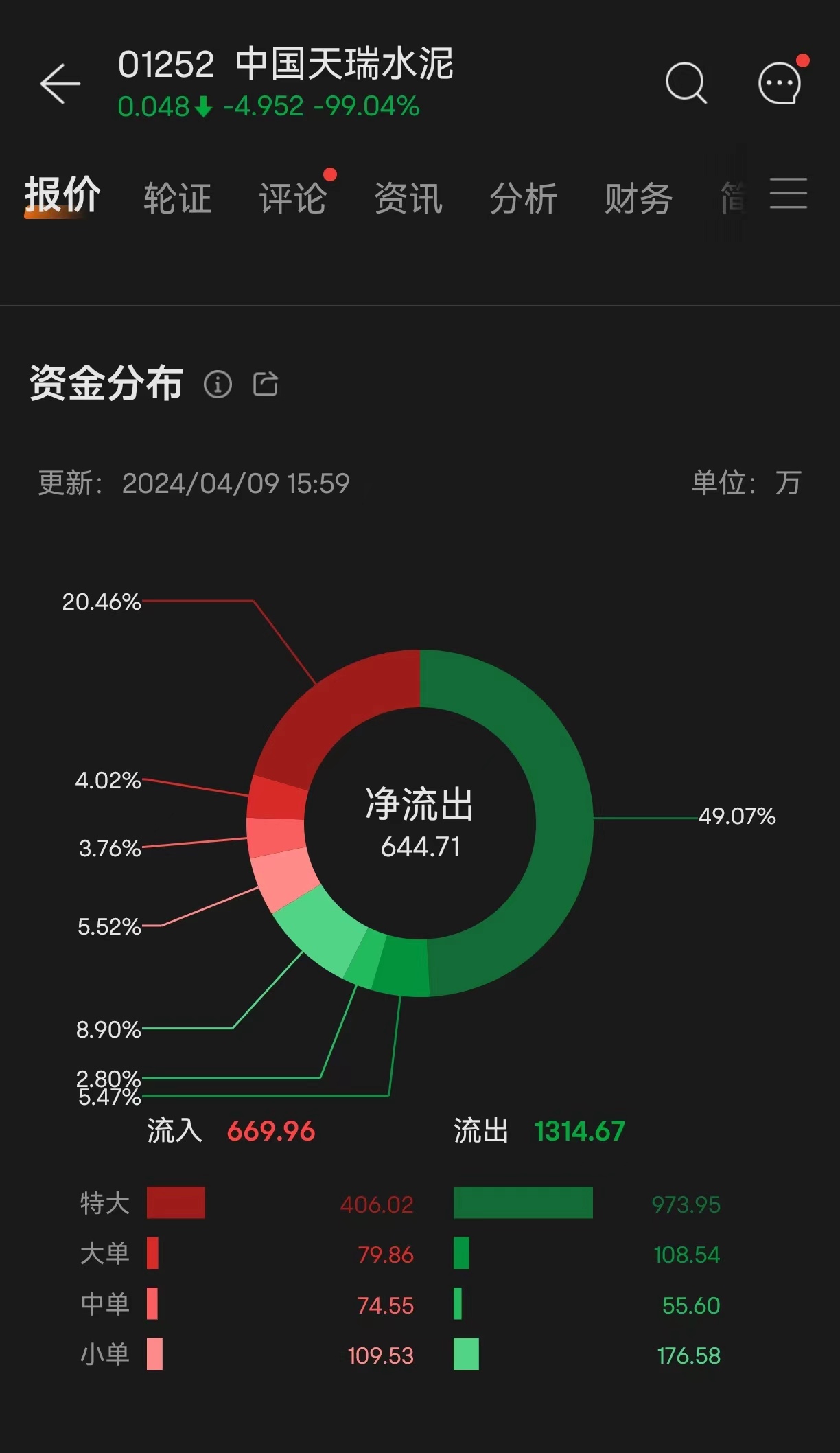840x1453 pixels.
Task: Share the 资金分布 chart
Action: (x=266, y=384)
